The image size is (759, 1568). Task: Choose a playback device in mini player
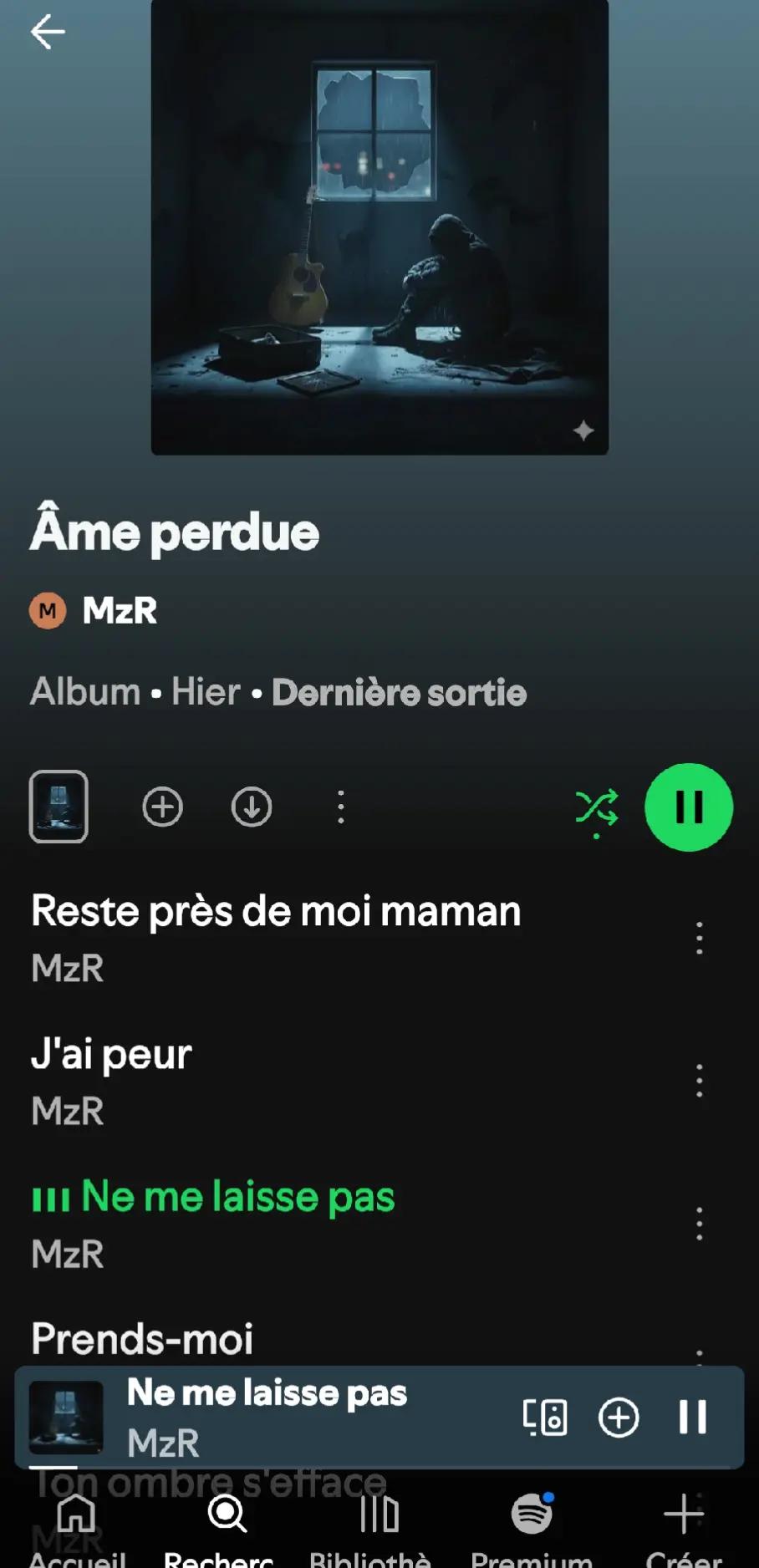(x=545, y=1418)
